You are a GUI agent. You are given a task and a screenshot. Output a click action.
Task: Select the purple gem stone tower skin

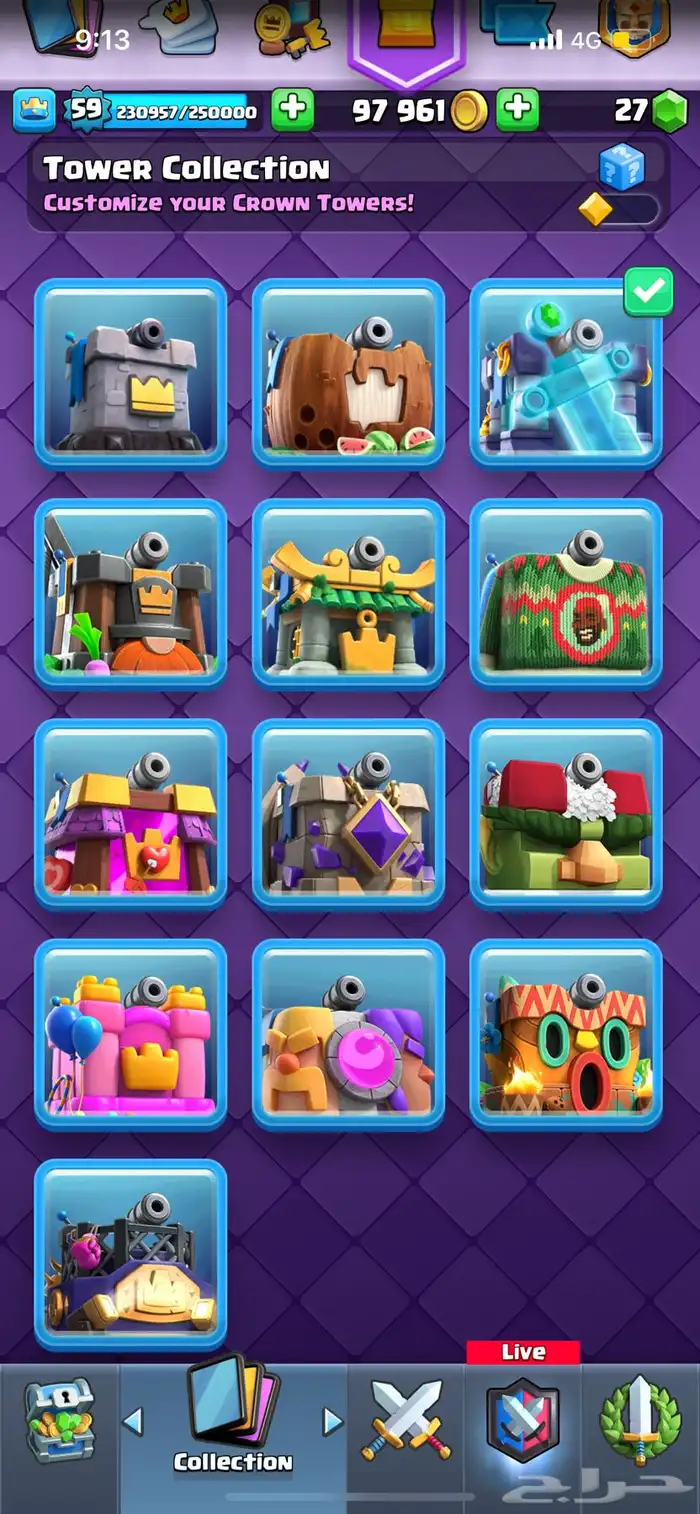coord(348,813)
